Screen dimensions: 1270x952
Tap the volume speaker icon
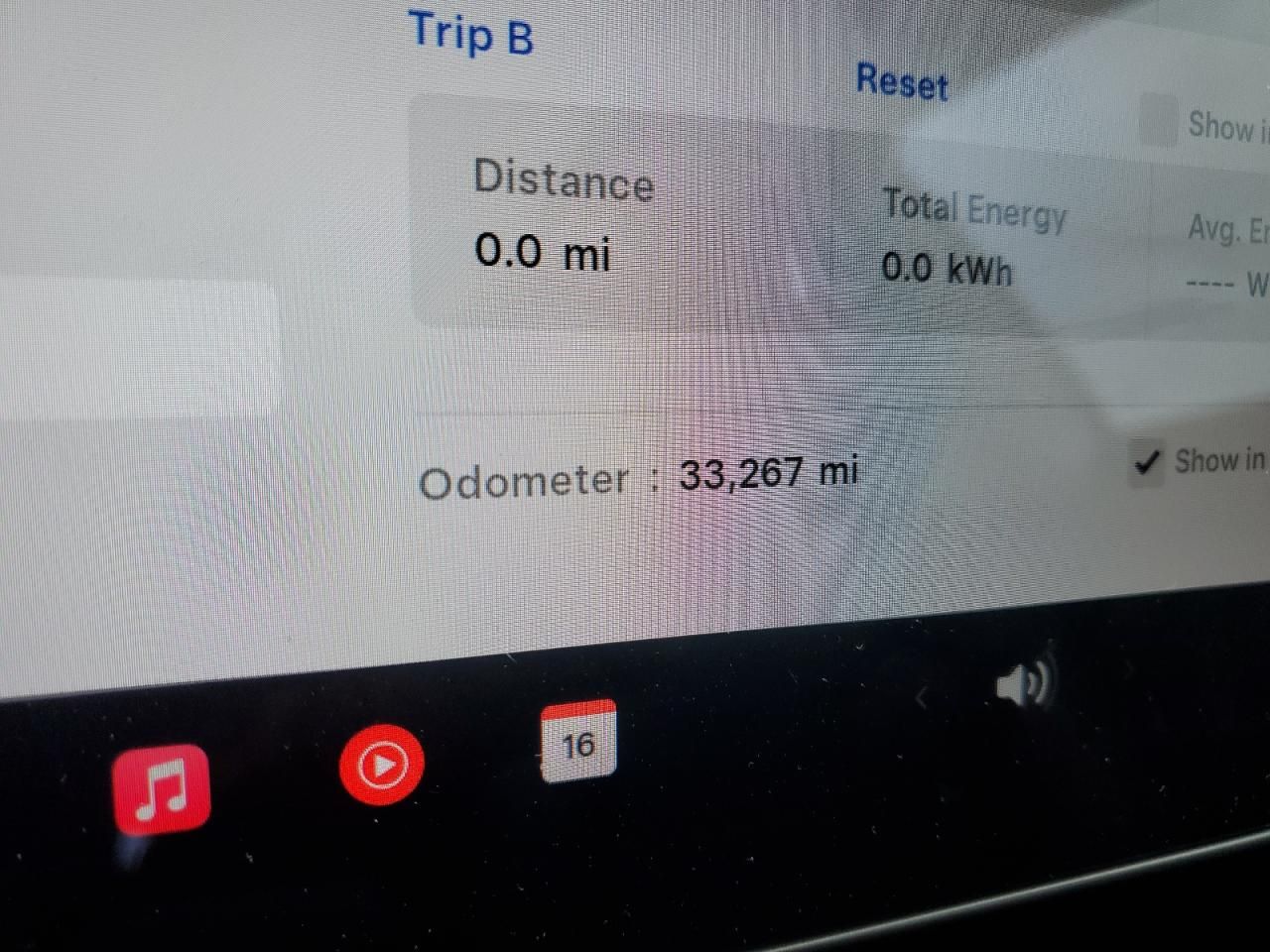point(1022,684)
